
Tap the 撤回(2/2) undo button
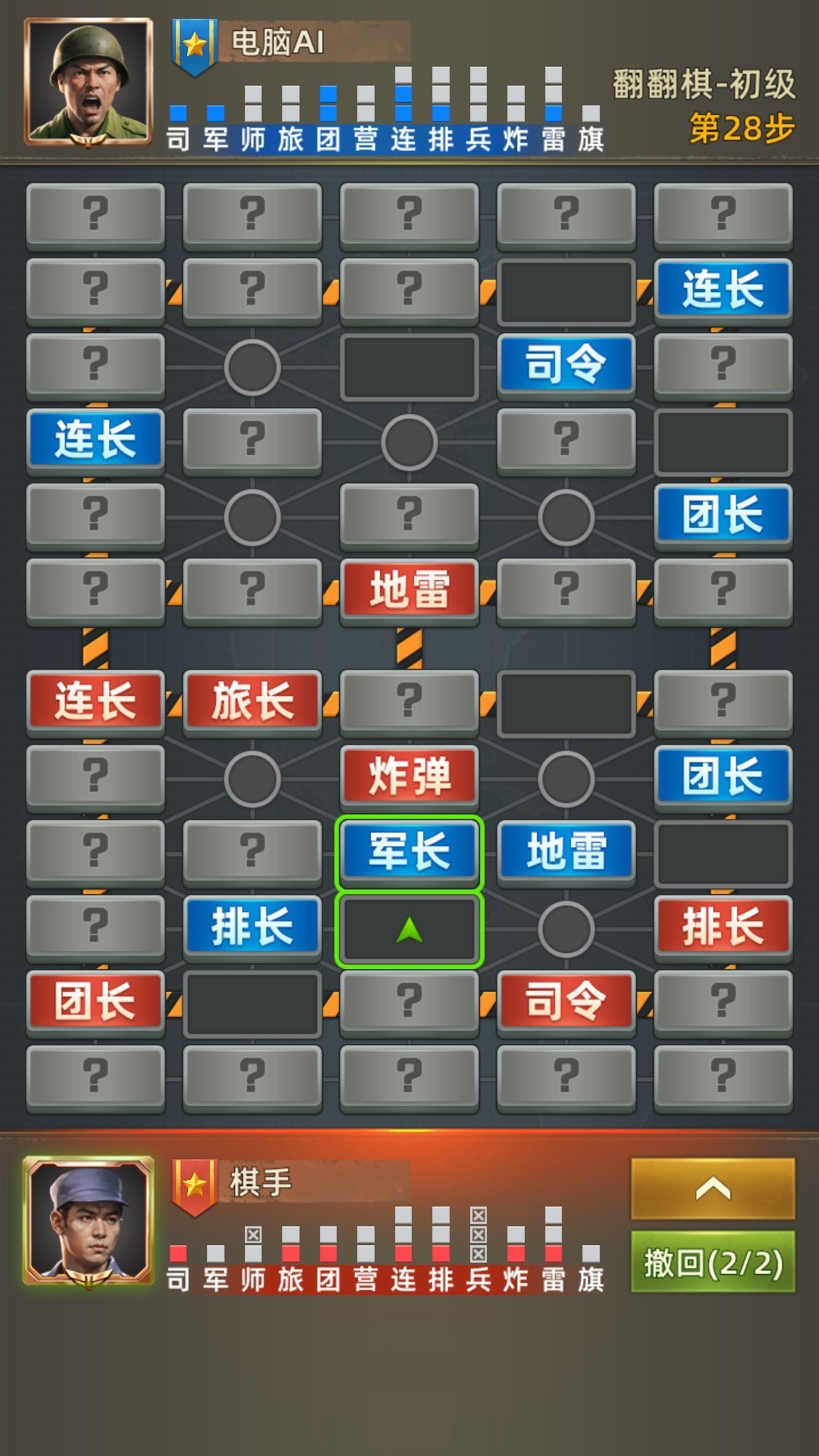tap(713, 1263)
